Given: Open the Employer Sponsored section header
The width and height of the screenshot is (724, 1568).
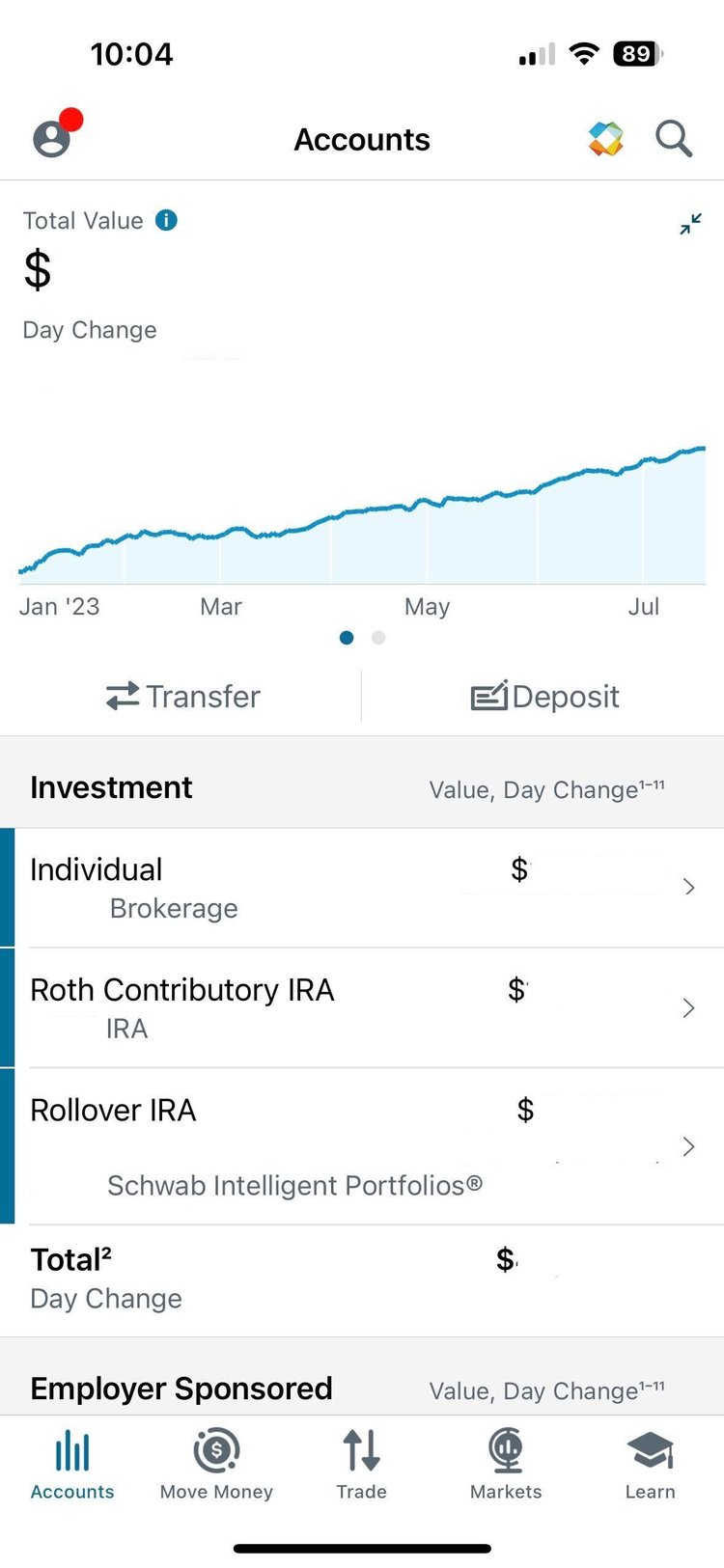Looking at the screenshot, I should coord(180,1389).
